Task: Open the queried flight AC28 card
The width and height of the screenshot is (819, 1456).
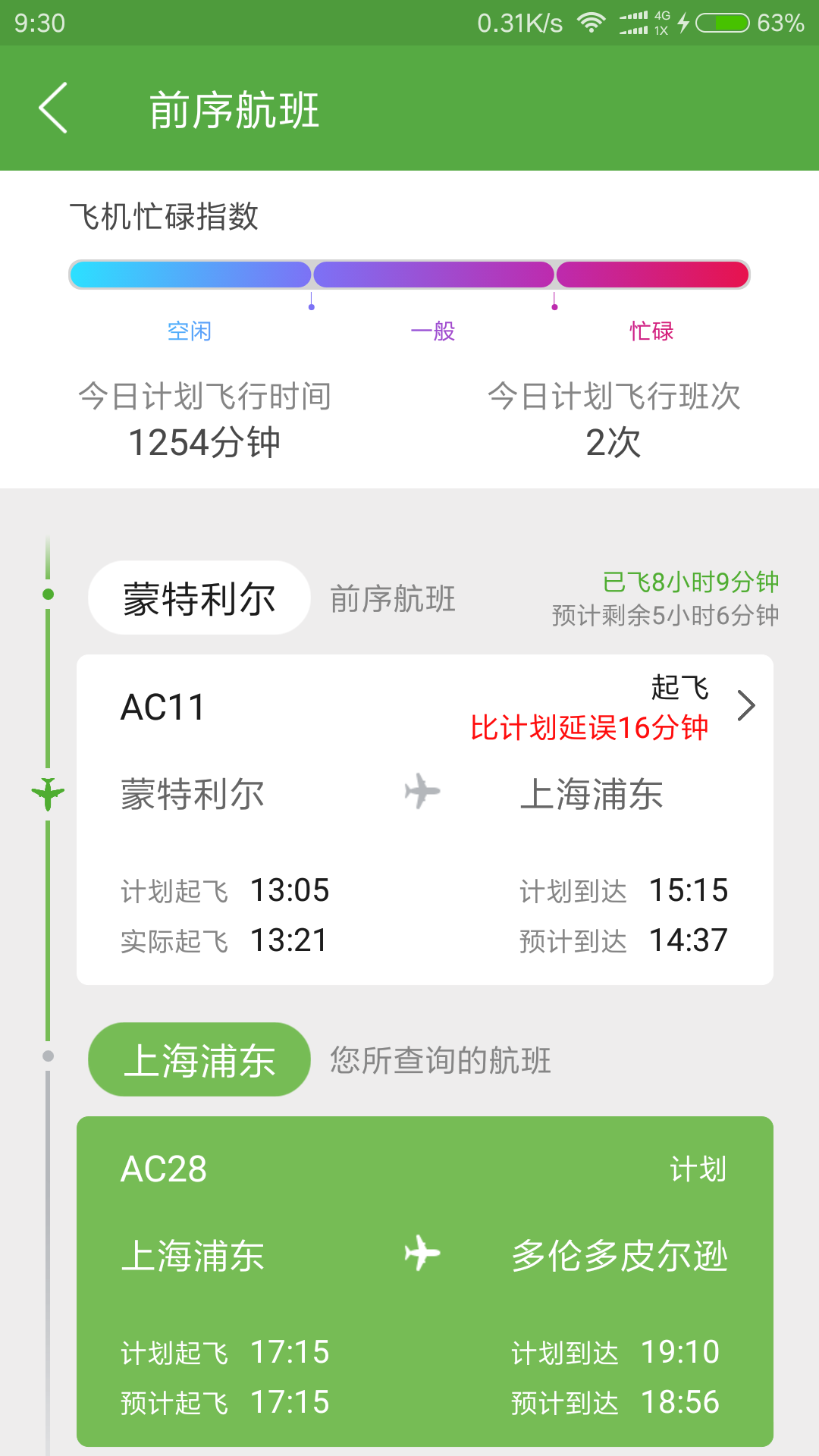Action: [x=425, y=1281]
